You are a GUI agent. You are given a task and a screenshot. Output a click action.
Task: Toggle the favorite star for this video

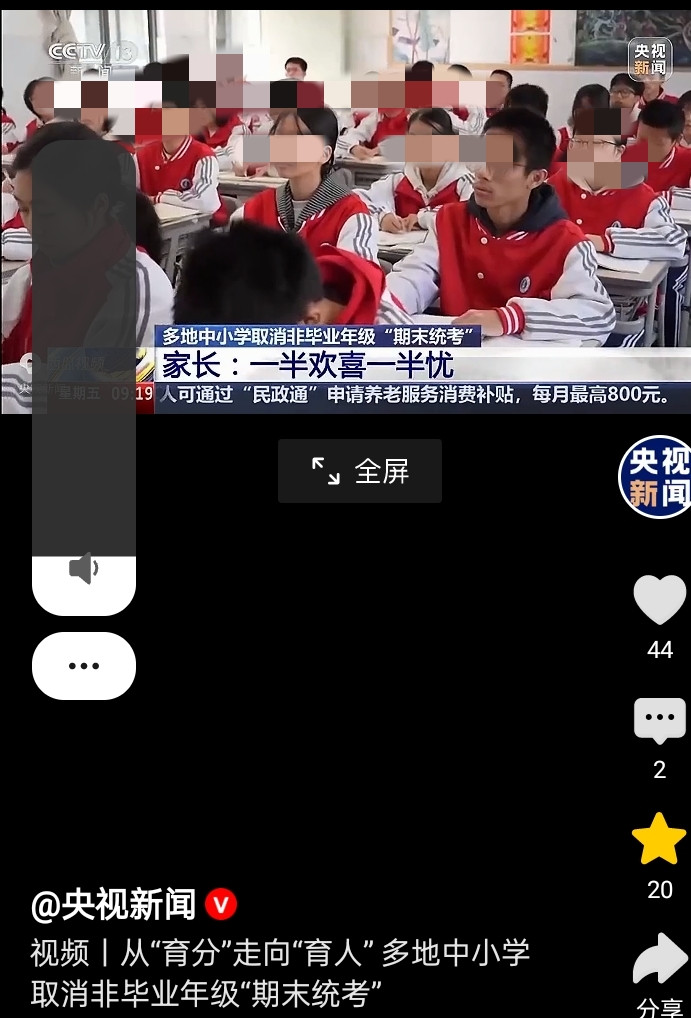(x=659, y=839)
